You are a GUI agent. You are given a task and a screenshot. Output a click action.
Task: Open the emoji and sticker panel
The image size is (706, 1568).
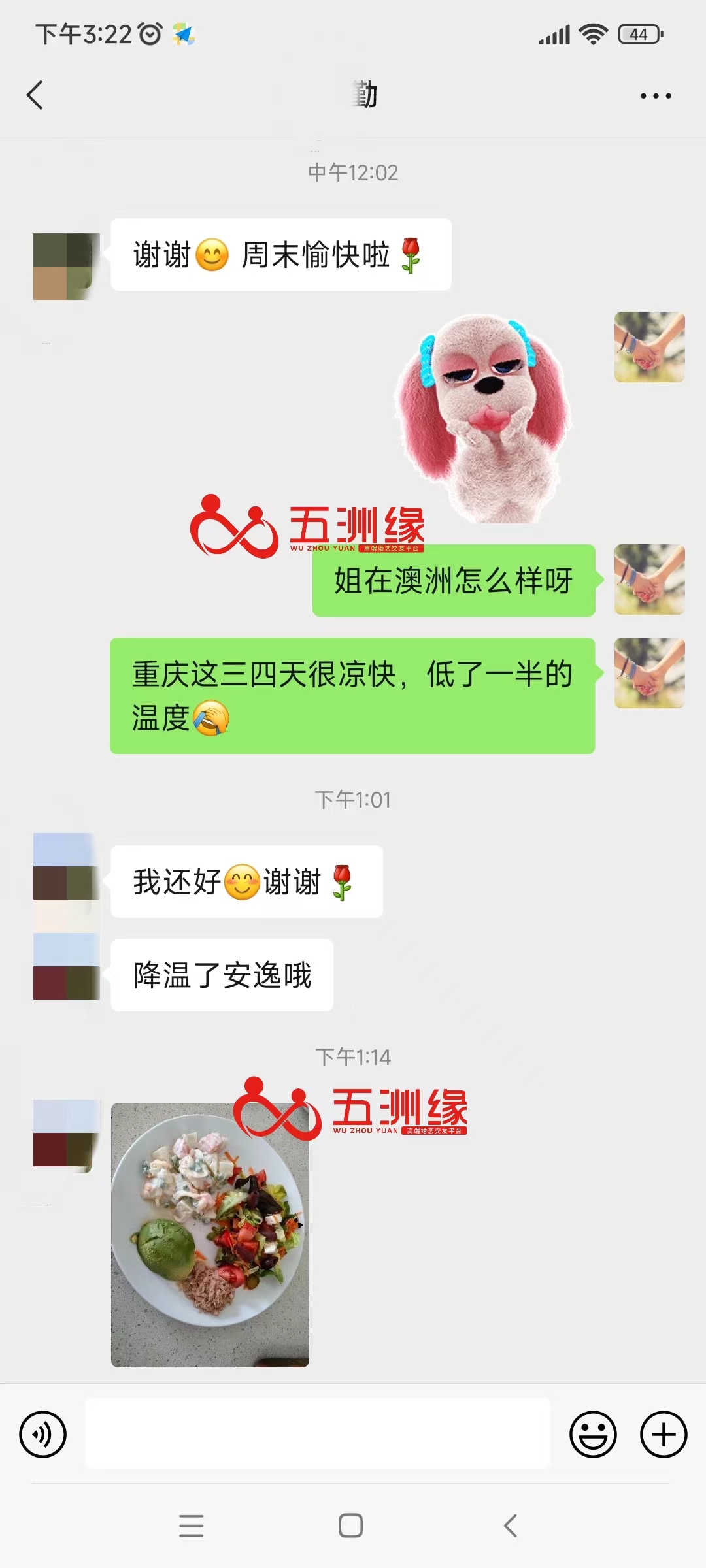coord(593,1434)
